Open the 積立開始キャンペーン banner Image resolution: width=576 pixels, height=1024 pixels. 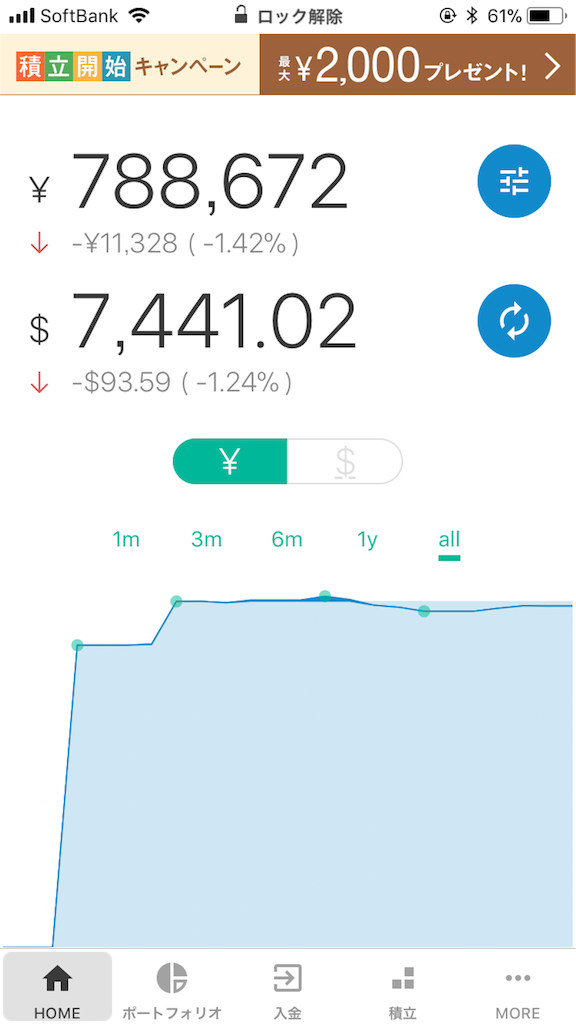click(288, 65)
